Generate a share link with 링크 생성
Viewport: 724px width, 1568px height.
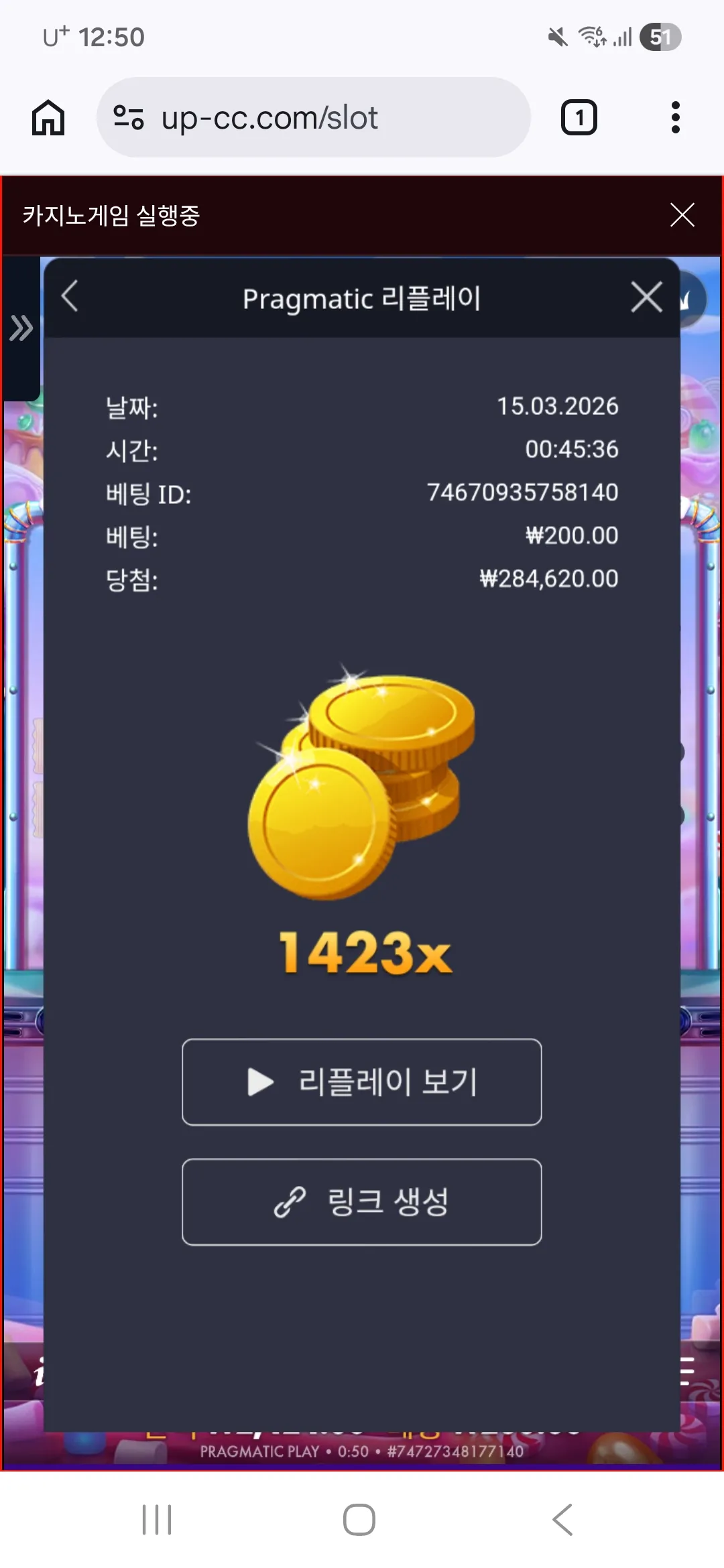pyautogui.click(x=362, y=1201)
